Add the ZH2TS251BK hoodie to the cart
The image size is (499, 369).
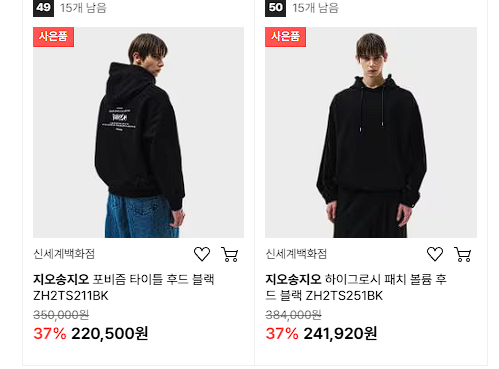(x=462, y=254)
